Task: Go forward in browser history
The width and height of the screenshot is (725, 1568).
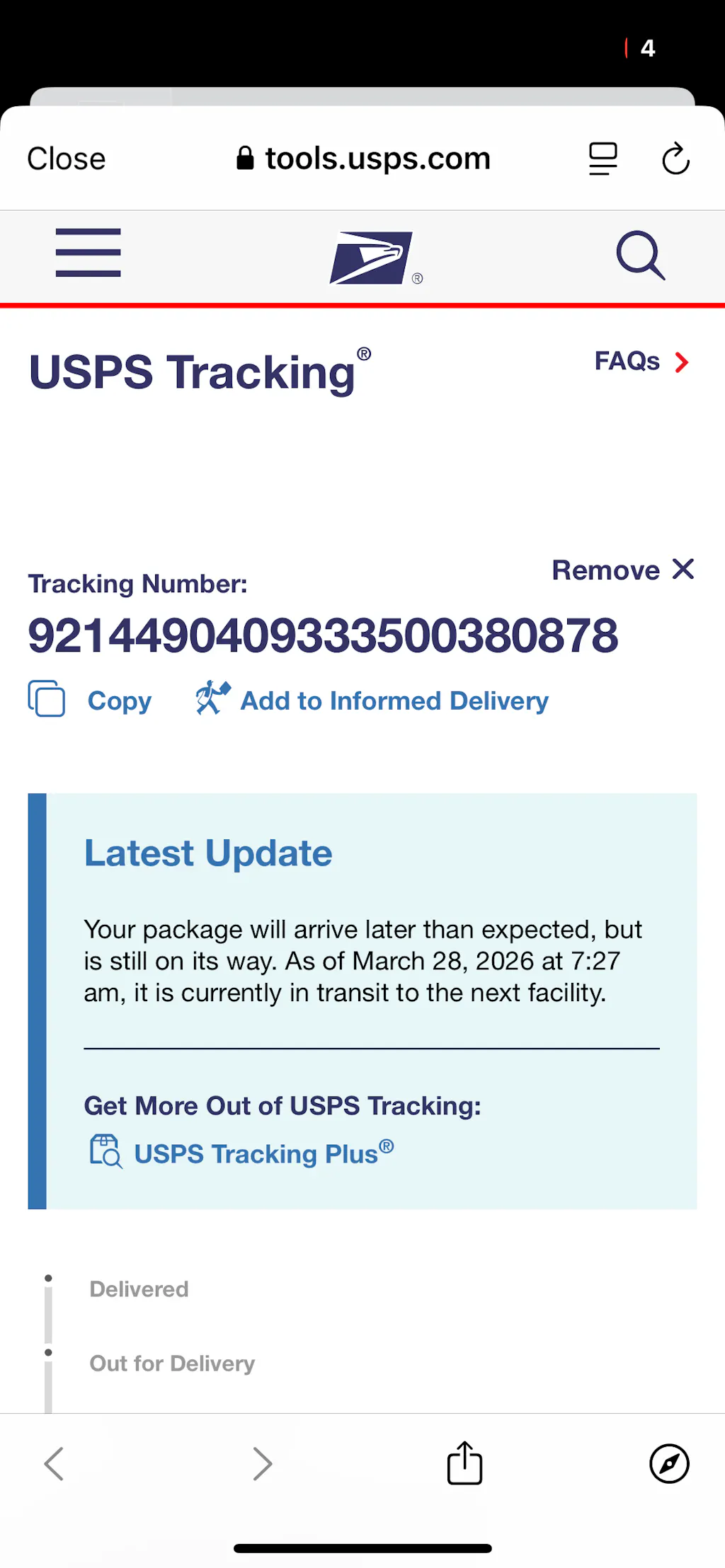Action: pyautogui.click(x=262, y=1463)
